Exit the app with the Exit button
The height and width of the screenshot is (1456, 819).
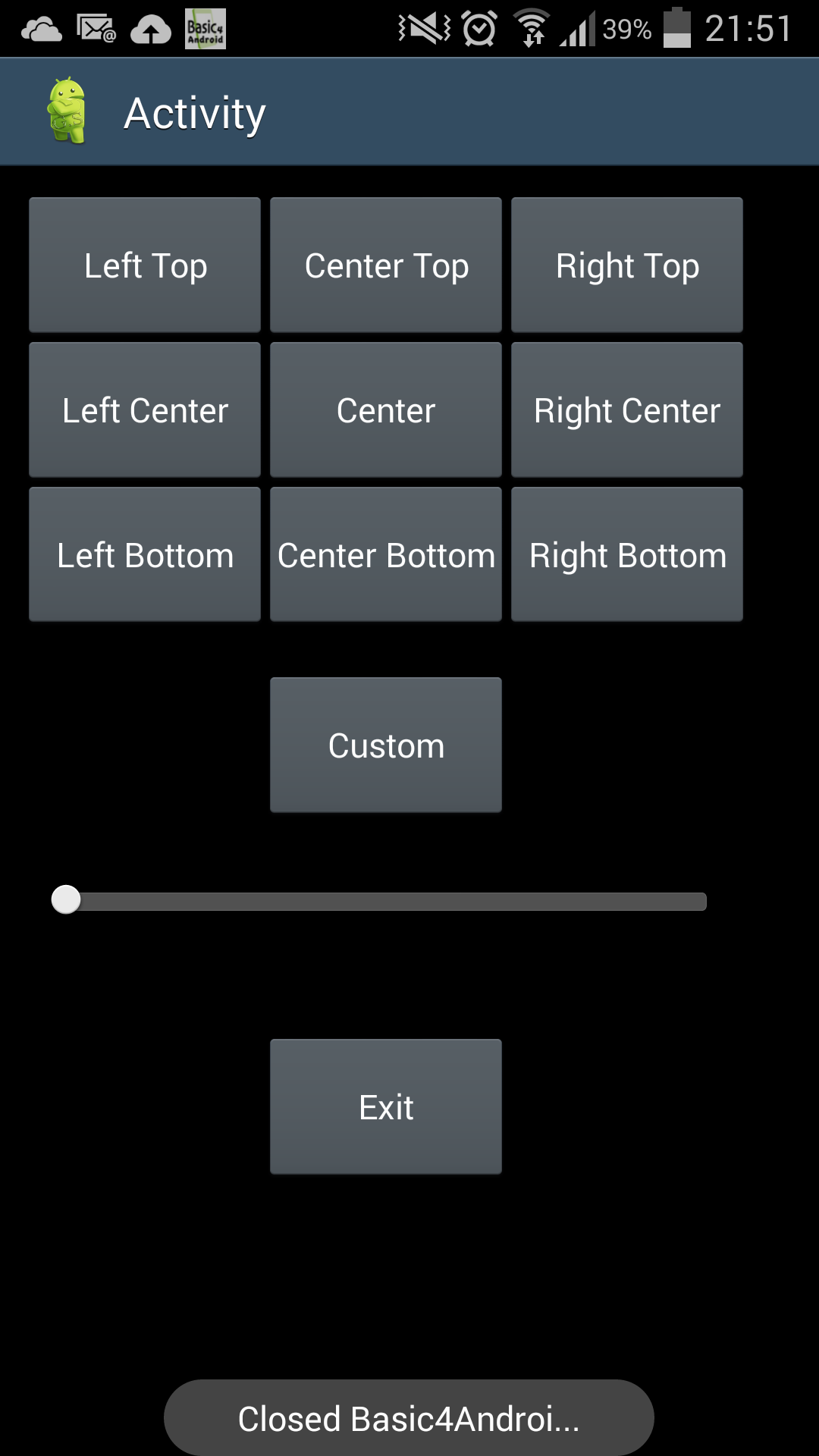[386, 1106]
